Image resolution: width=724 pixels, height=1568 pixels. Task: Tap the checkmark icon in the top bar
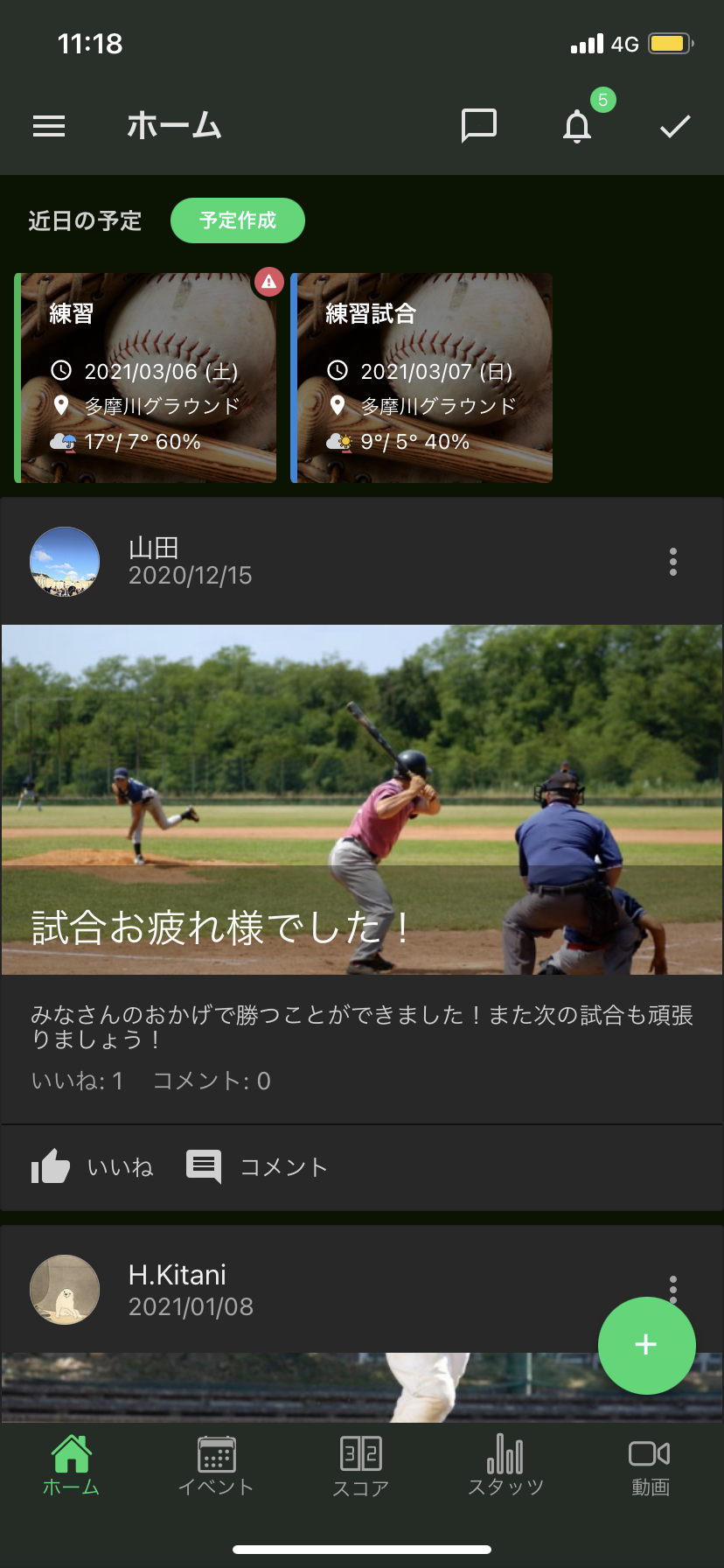[x=675, y=127]
